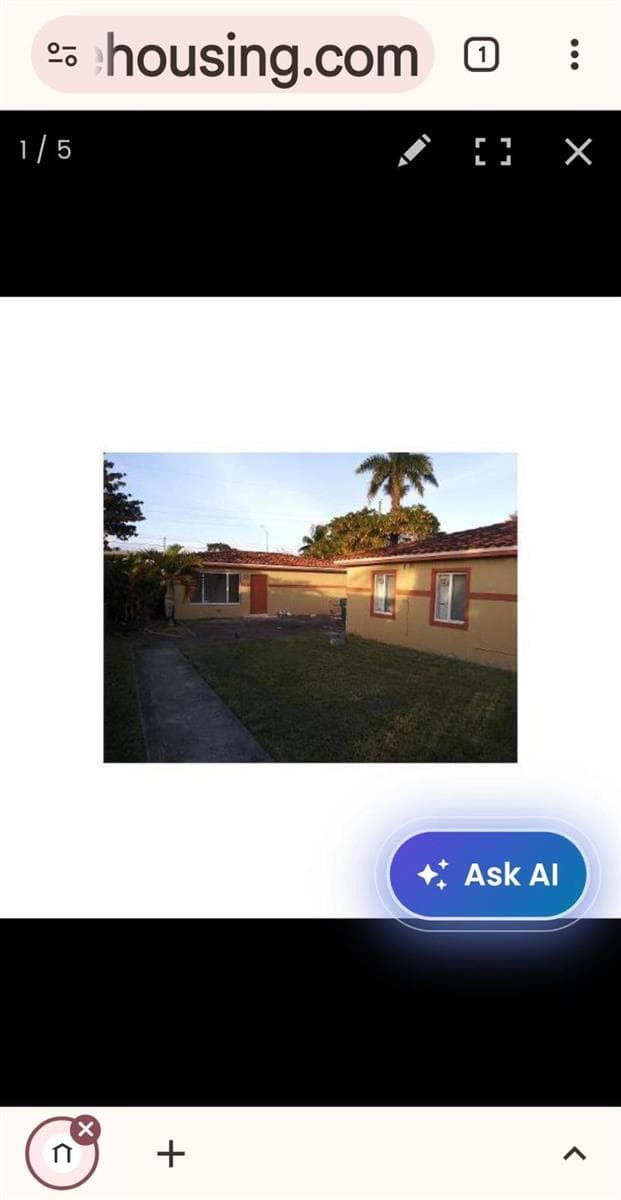Ask AI about this listing
The width and height of the screenshot is (621, 1200).
(x=487, y=874)
